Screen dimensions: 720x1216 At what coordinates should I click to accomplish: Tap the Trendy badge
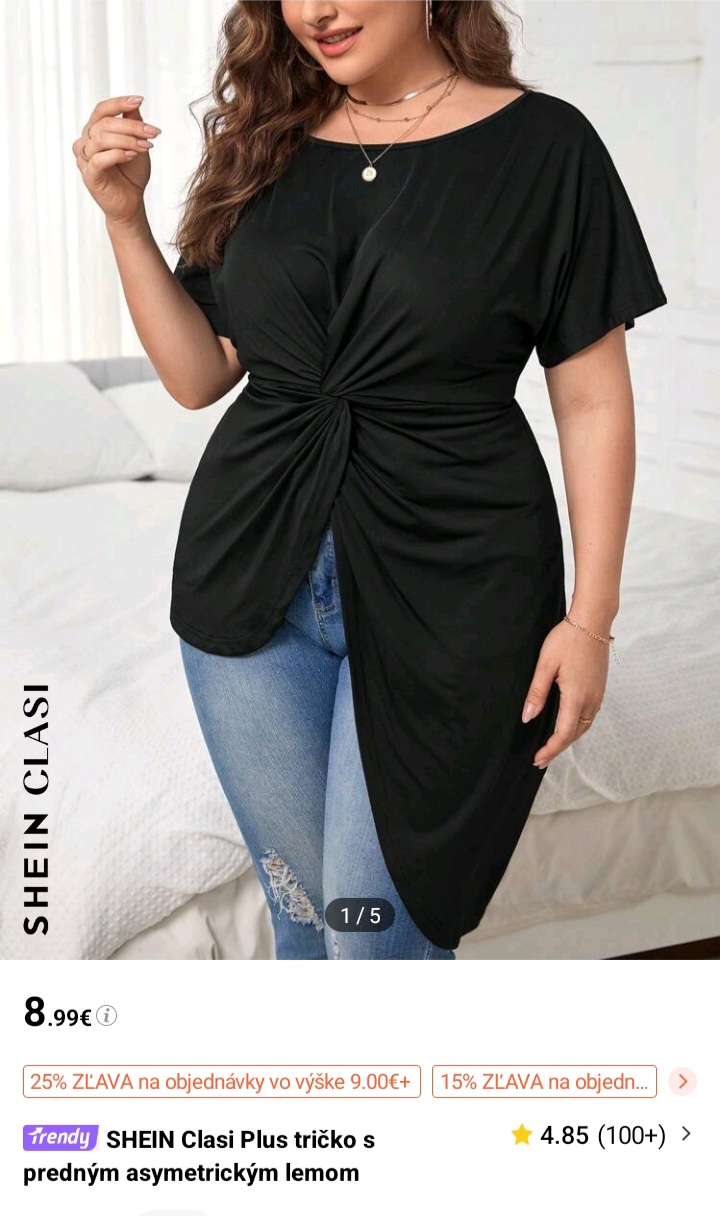[60, 1138]
